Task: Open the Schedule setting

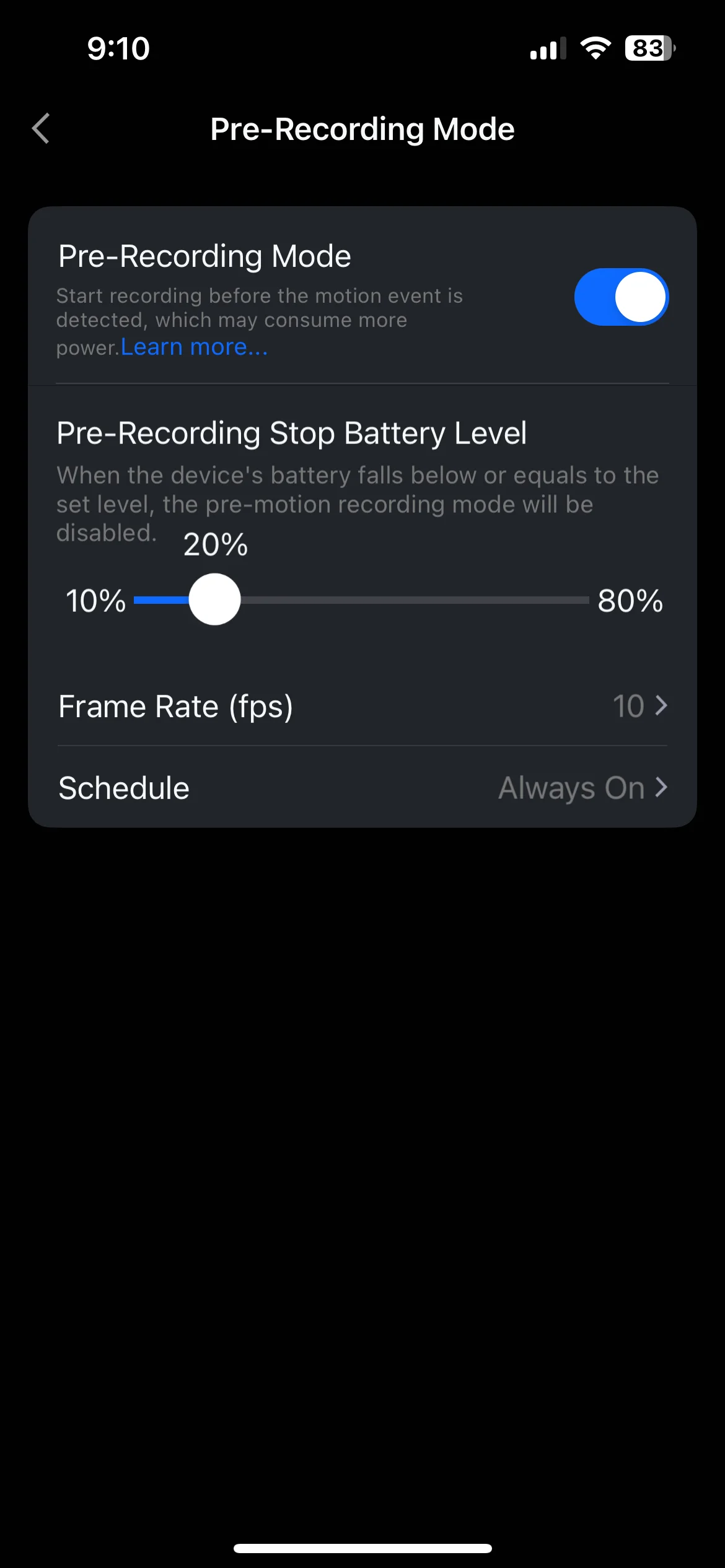Action: click(x=362, y=788)
